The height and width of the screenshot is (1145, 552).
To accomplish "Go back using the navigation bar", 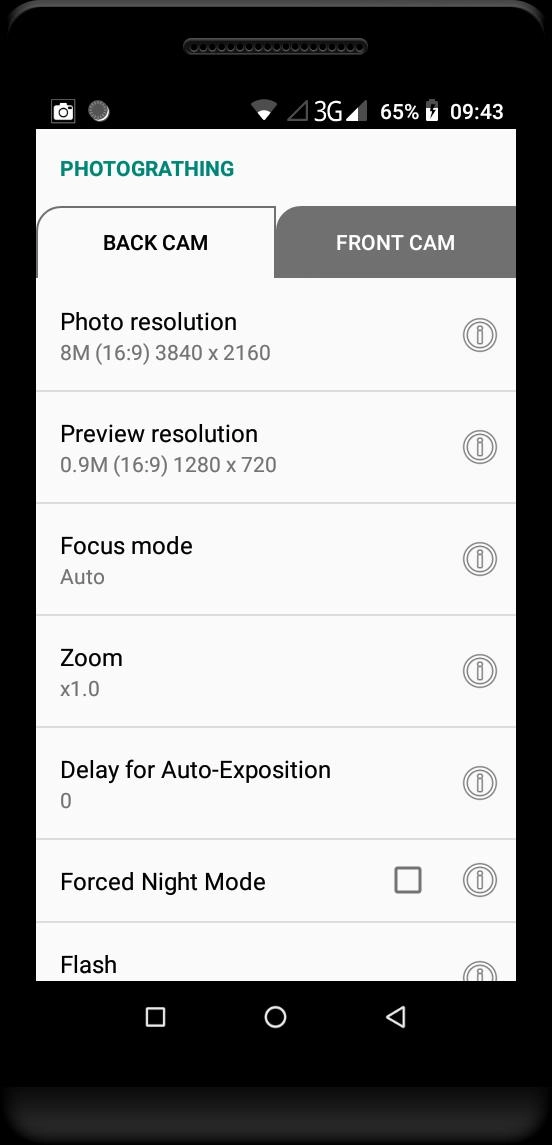I will click(x=395, y=1016).
